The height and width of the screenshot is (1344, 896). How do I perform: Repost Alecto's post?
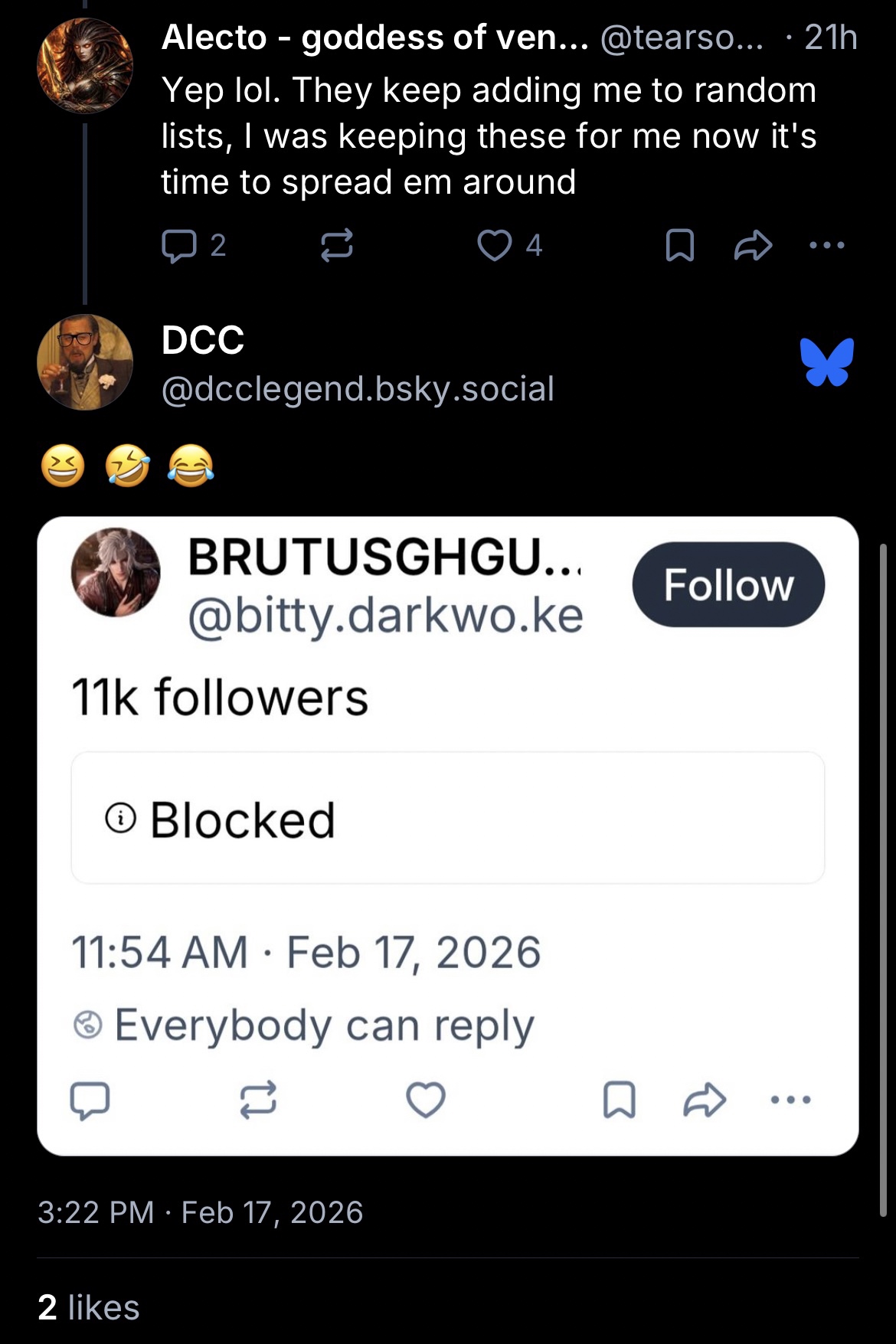point(336,246)
